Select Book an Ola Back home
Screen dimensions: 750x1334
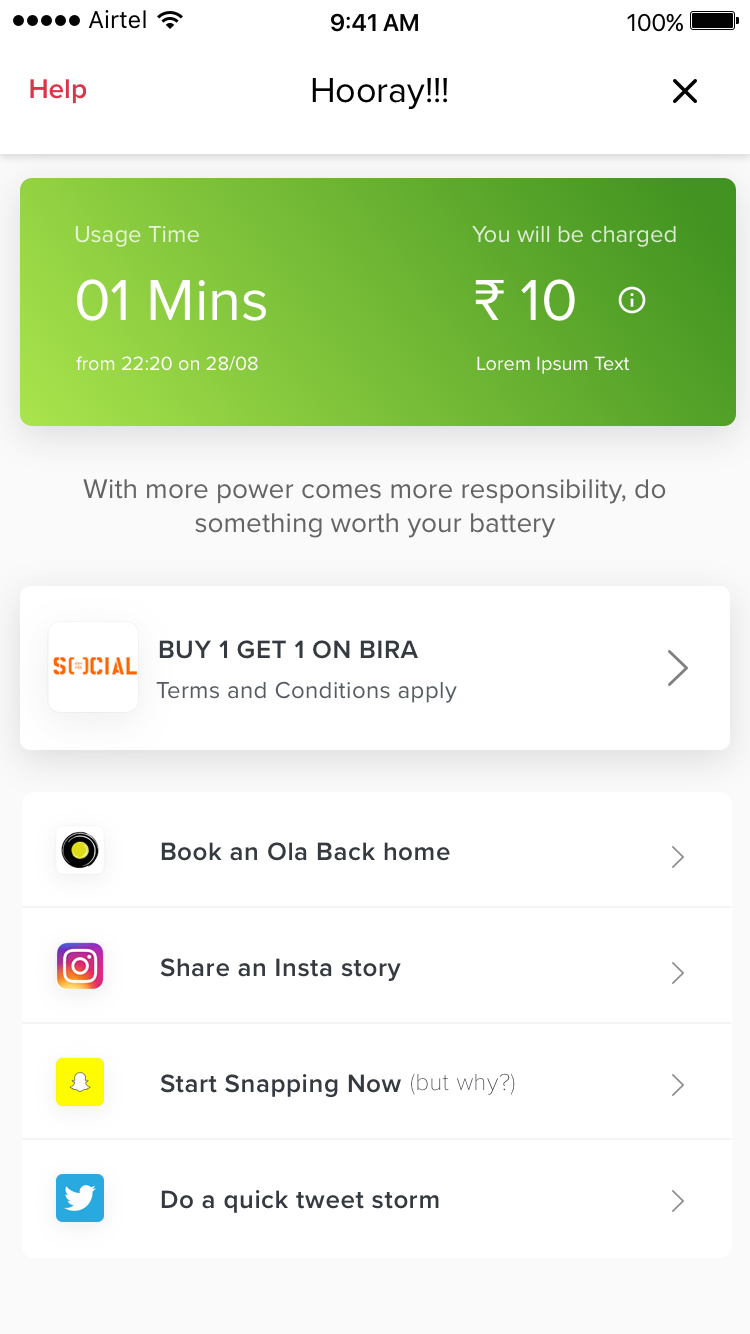(x=376, y=852)
